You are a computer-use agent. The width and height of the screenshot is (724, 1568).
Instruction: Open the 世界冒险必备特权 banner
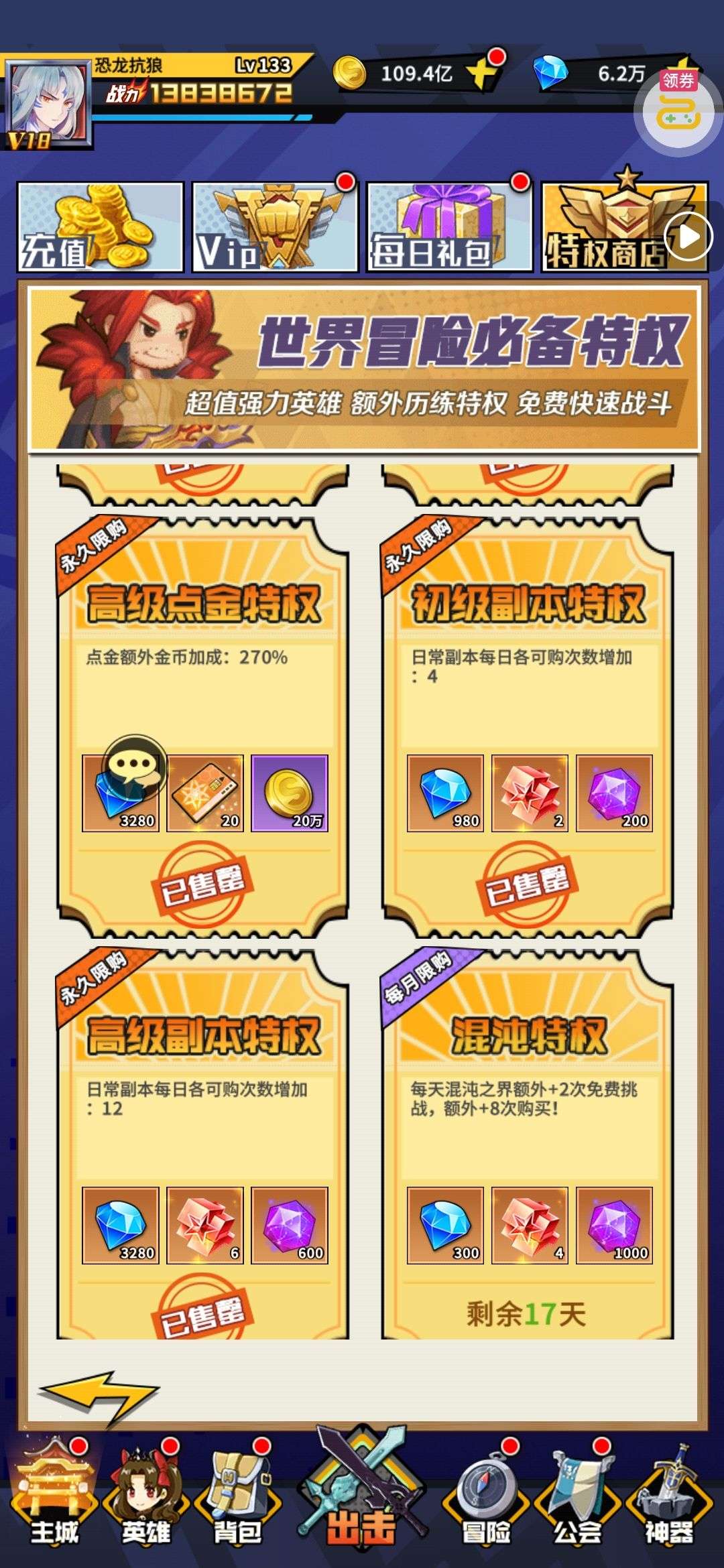tap(363, 369)
